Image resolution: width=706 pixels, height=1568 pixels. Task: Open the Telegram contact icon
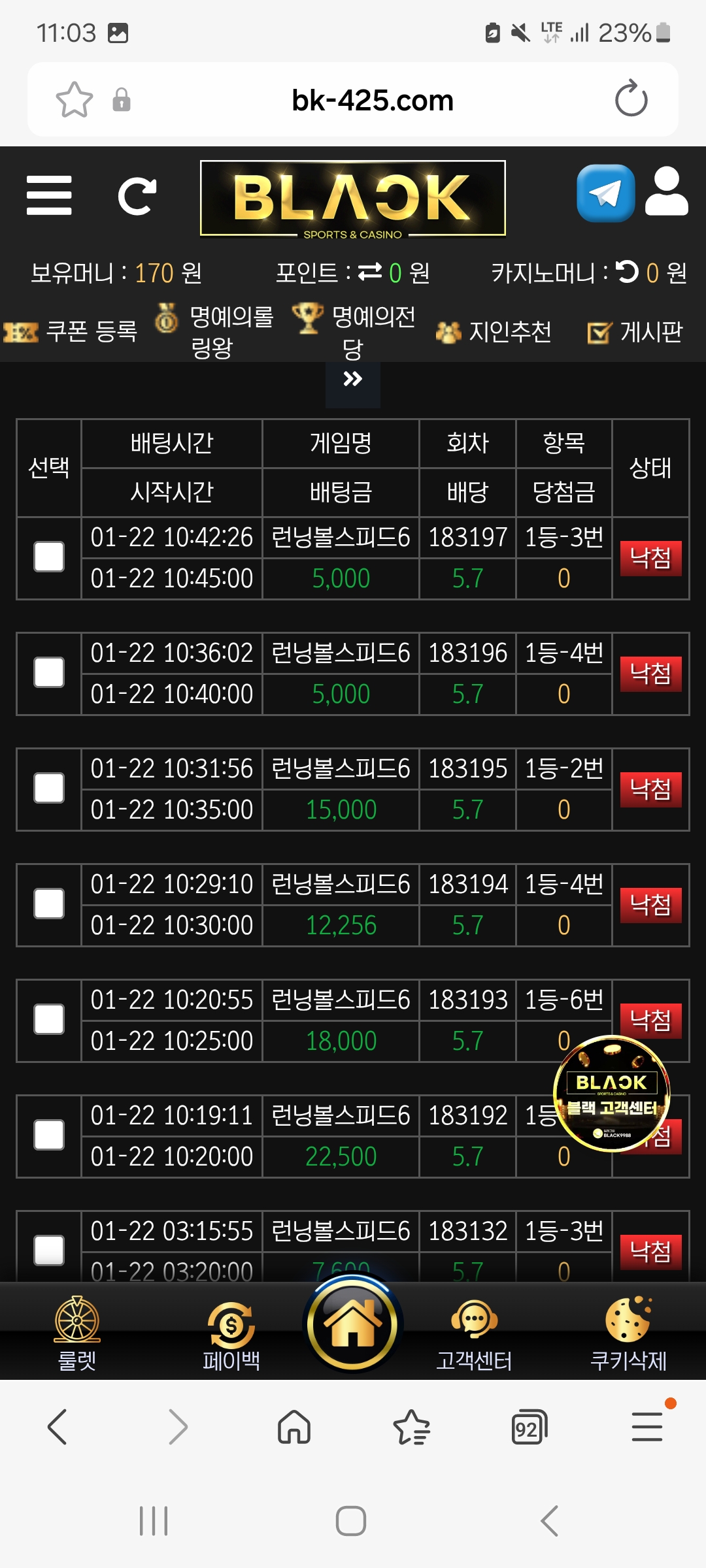pos(605,193)
